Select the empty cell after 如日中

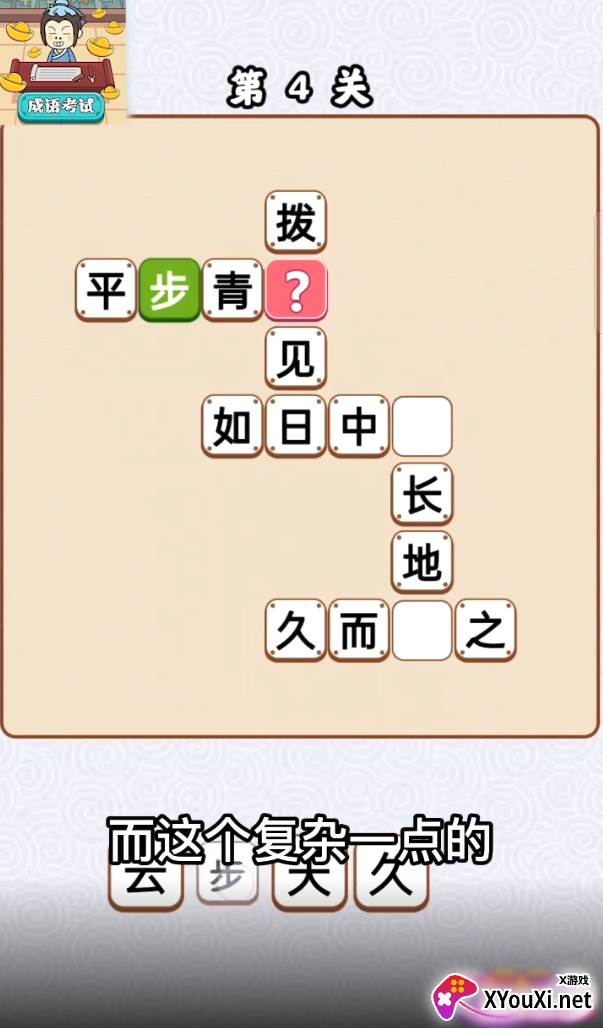(422, 426)
